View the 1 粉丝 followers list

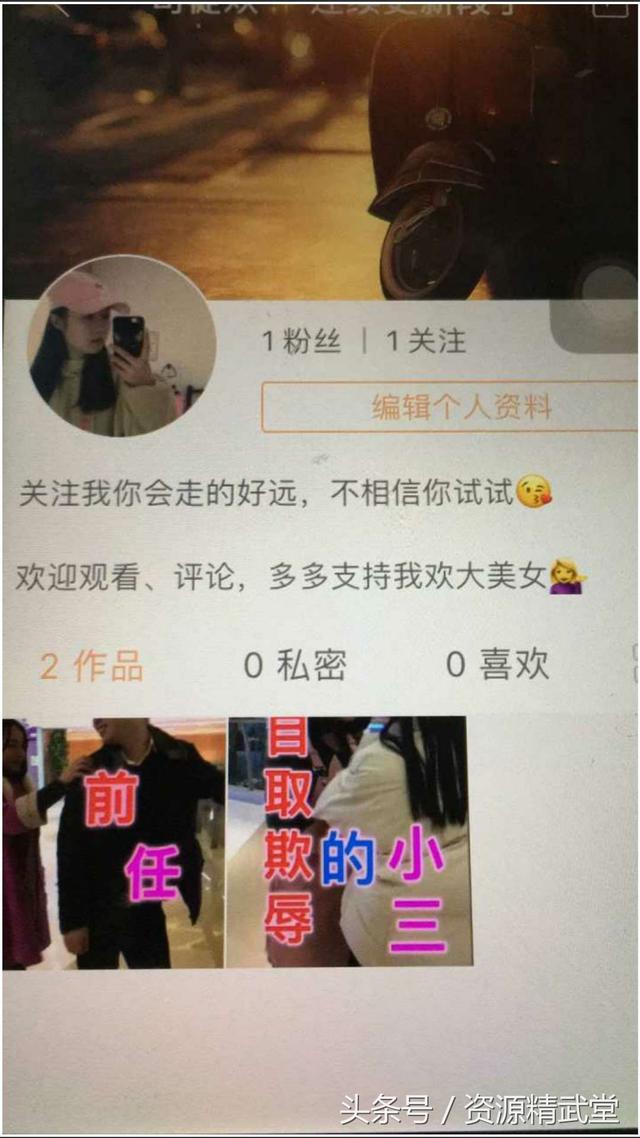tap(301, 341)
